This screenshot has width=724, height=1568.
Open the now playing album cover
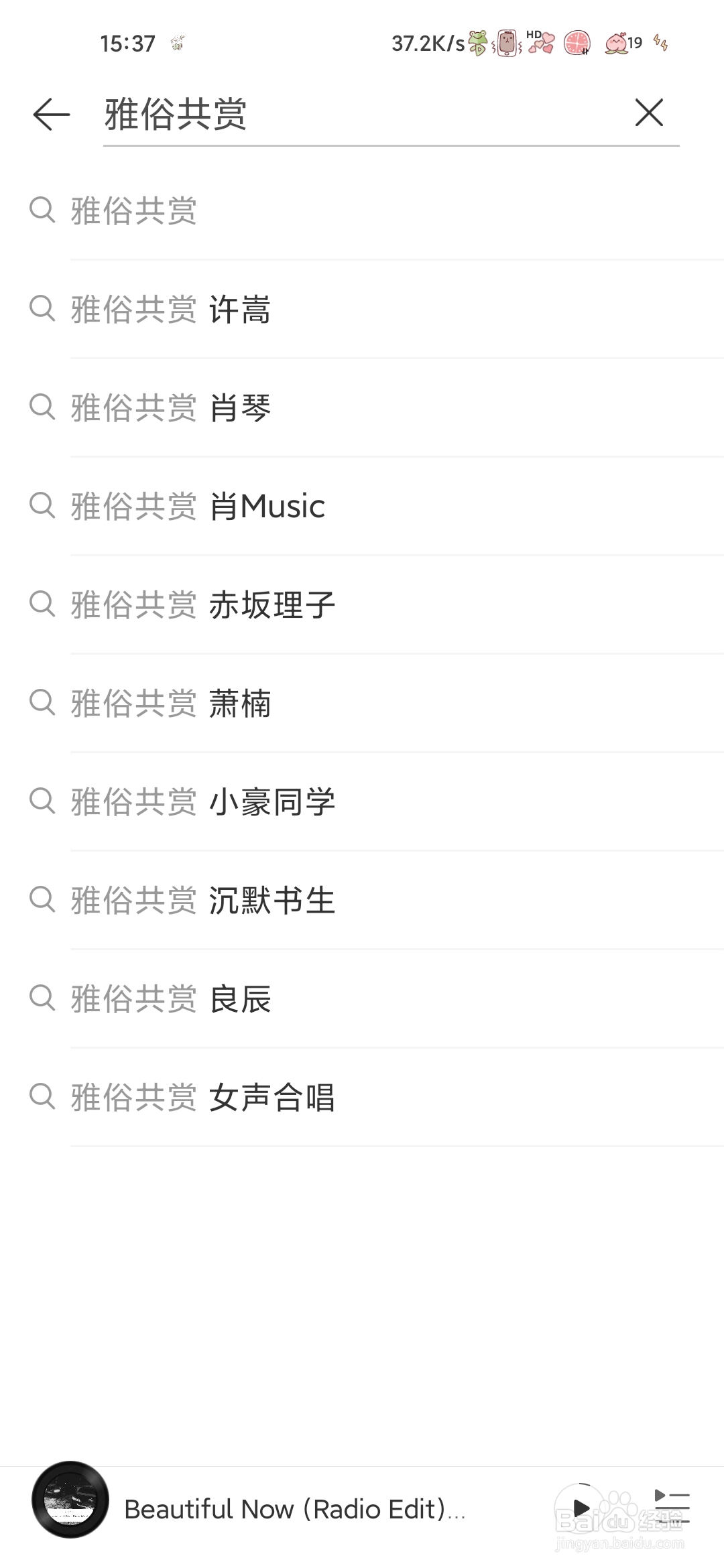70,1500
